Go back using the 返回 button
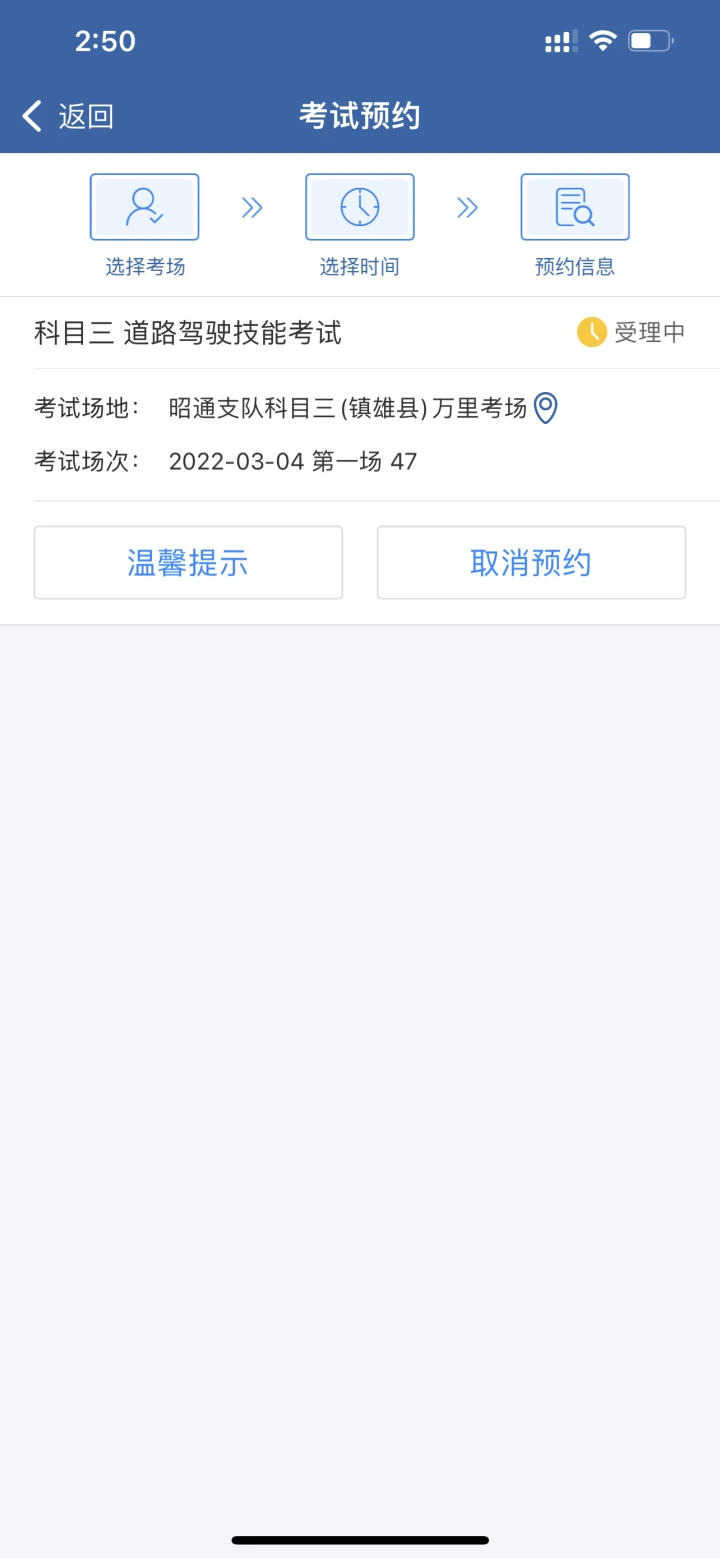Viewport: 720px width, 1558px height. [x=68, y=116]
